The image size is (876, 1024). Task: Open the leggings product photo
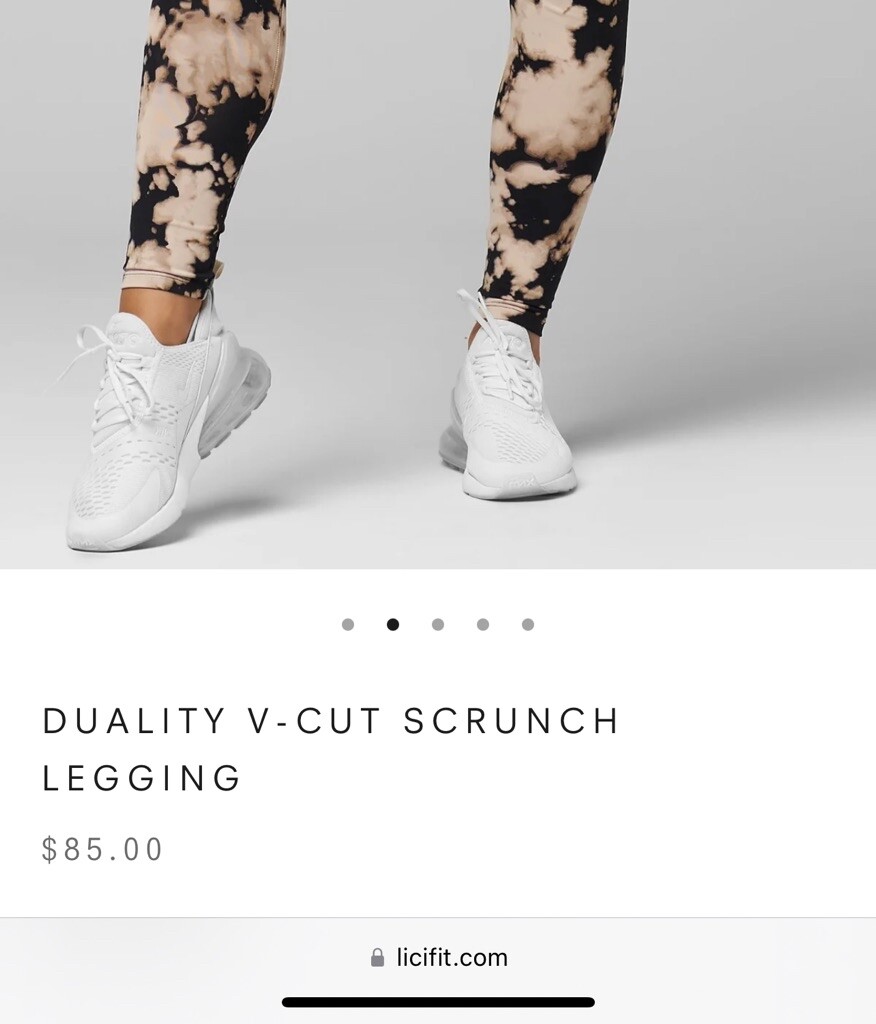pyautogui.click(x=438, y=284)
